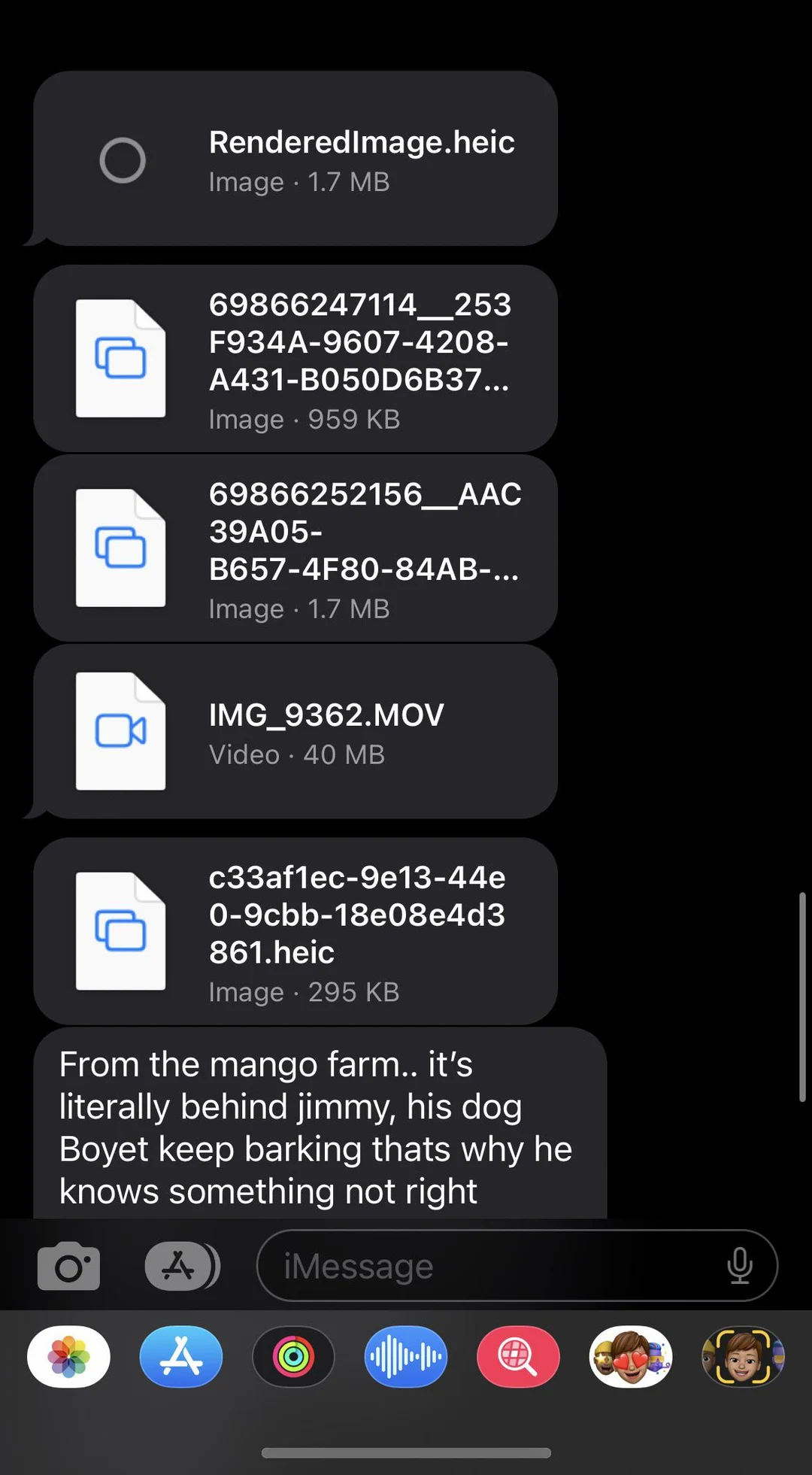Open the #images GIF search
Viewport: 812px width, 1475px height.
point(518,1358)
